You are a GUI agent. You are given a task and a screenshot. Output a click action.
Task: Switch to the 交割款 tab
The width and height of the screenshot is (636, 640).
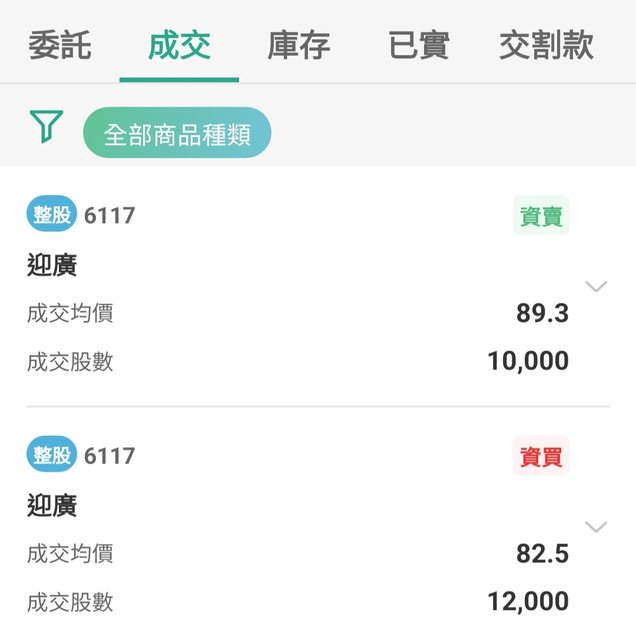click(x=546, y=45)
